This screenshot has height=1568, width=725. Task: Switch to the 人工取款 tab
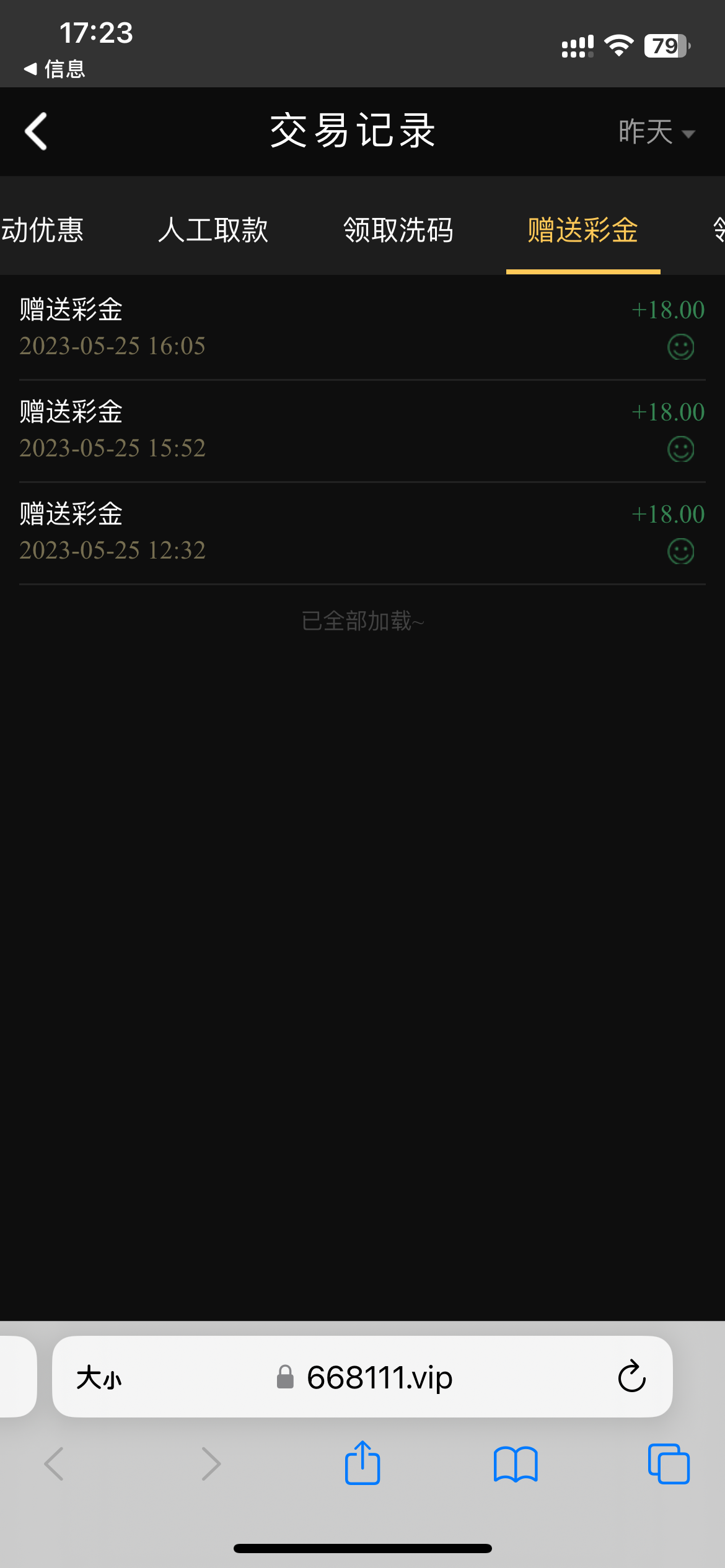[213, 230]
